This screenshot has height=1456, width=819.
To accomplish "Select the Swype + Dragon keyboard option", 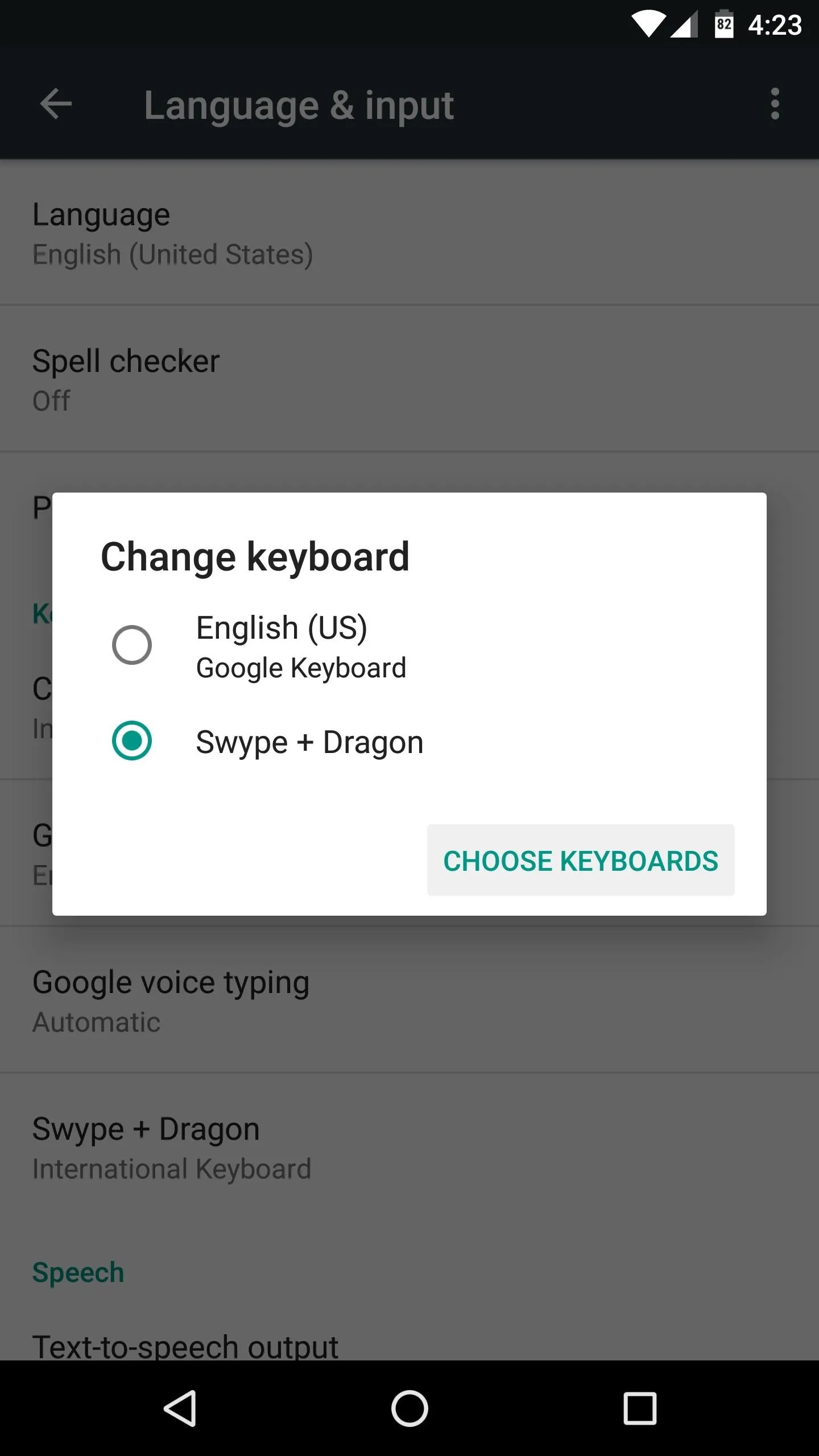I will tap(409, 741).
